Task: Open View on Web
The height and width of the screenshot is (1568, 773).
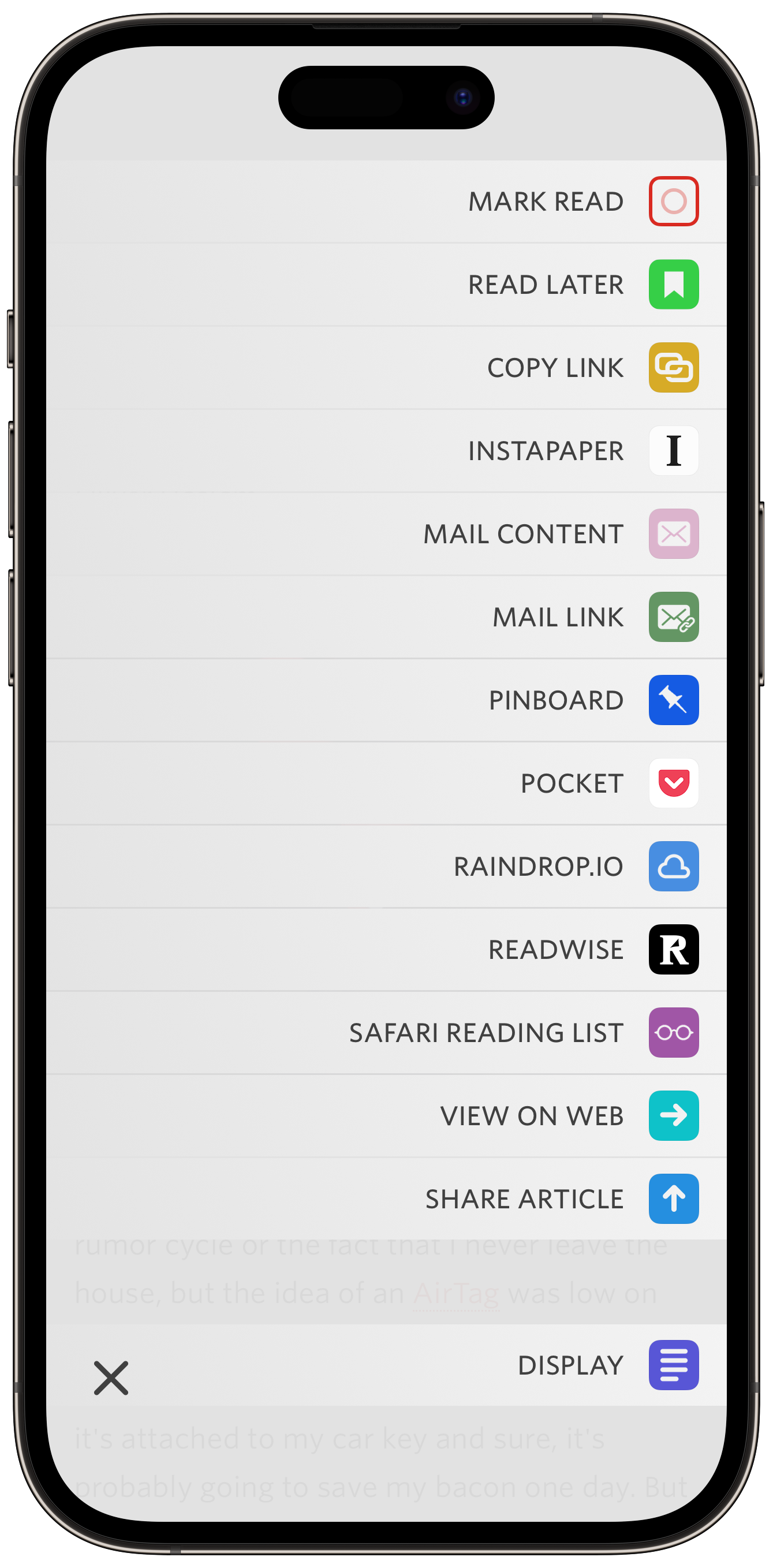Action: tap(673, 1116)
